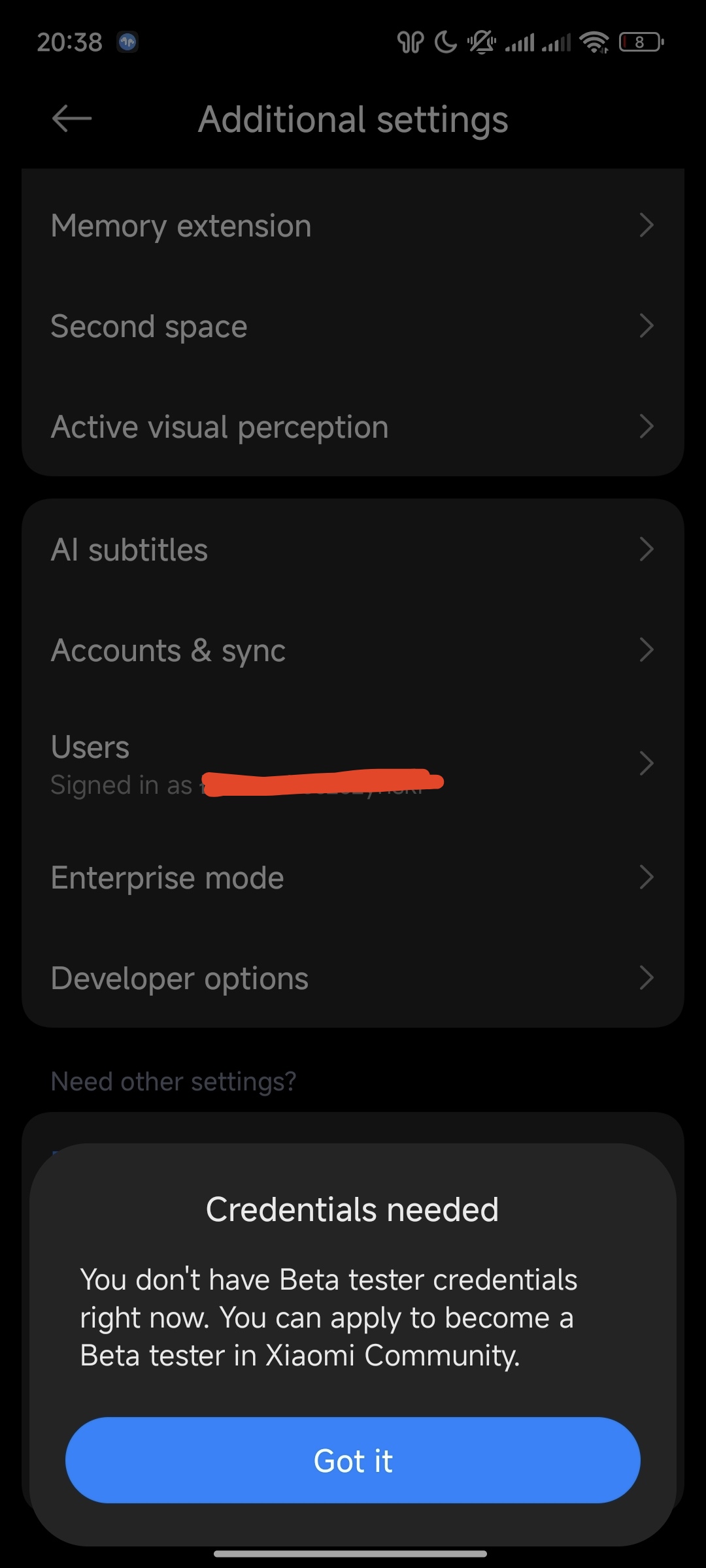Open AI subtitles settings
The height and width of the screenshot is (1568, 706).
pos(353,549)
